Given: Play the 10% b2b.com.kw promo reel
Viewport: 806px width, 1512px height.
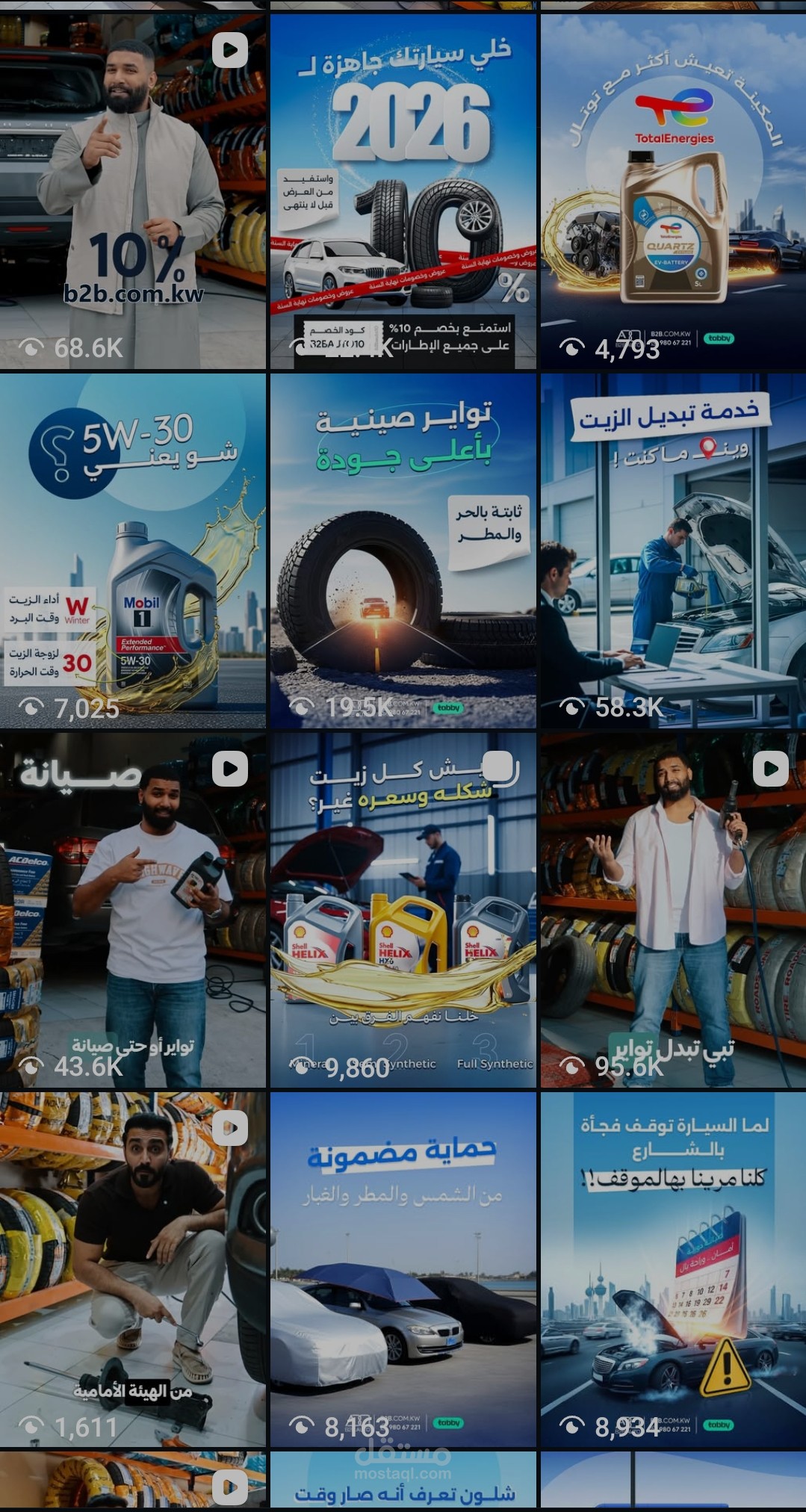Looking at the screenshot, I should click(x=230, y=51).
